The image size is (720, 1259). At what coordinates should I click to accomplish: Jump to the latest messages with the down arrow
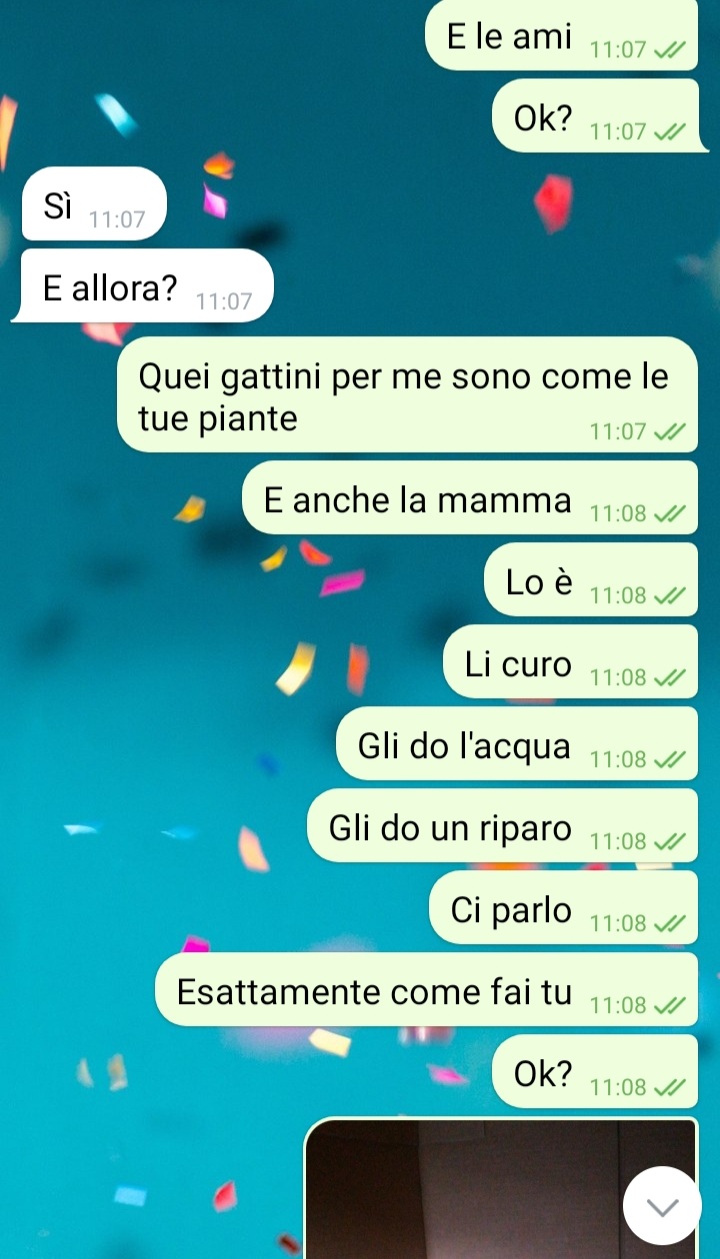[662, 1206]
